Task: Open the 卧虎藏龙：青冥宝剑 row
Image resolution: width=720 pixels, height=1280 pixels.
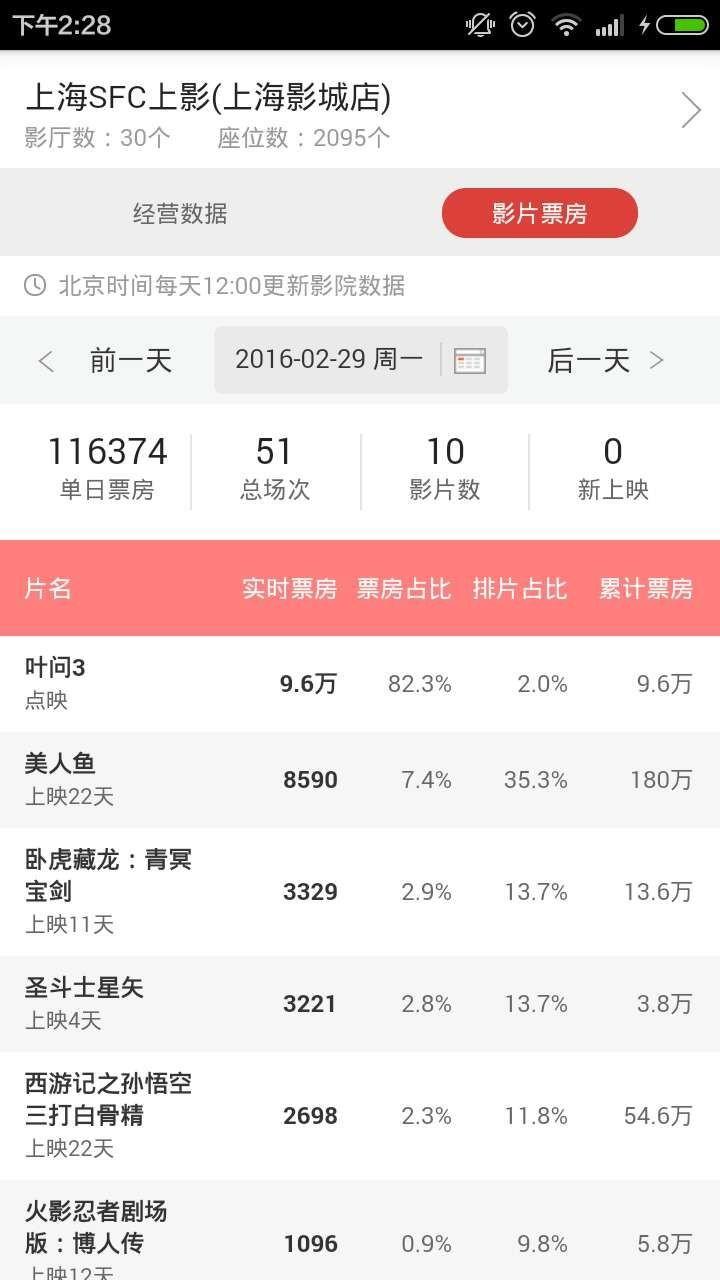Action: pyautogui.click(x=360, y=892)
